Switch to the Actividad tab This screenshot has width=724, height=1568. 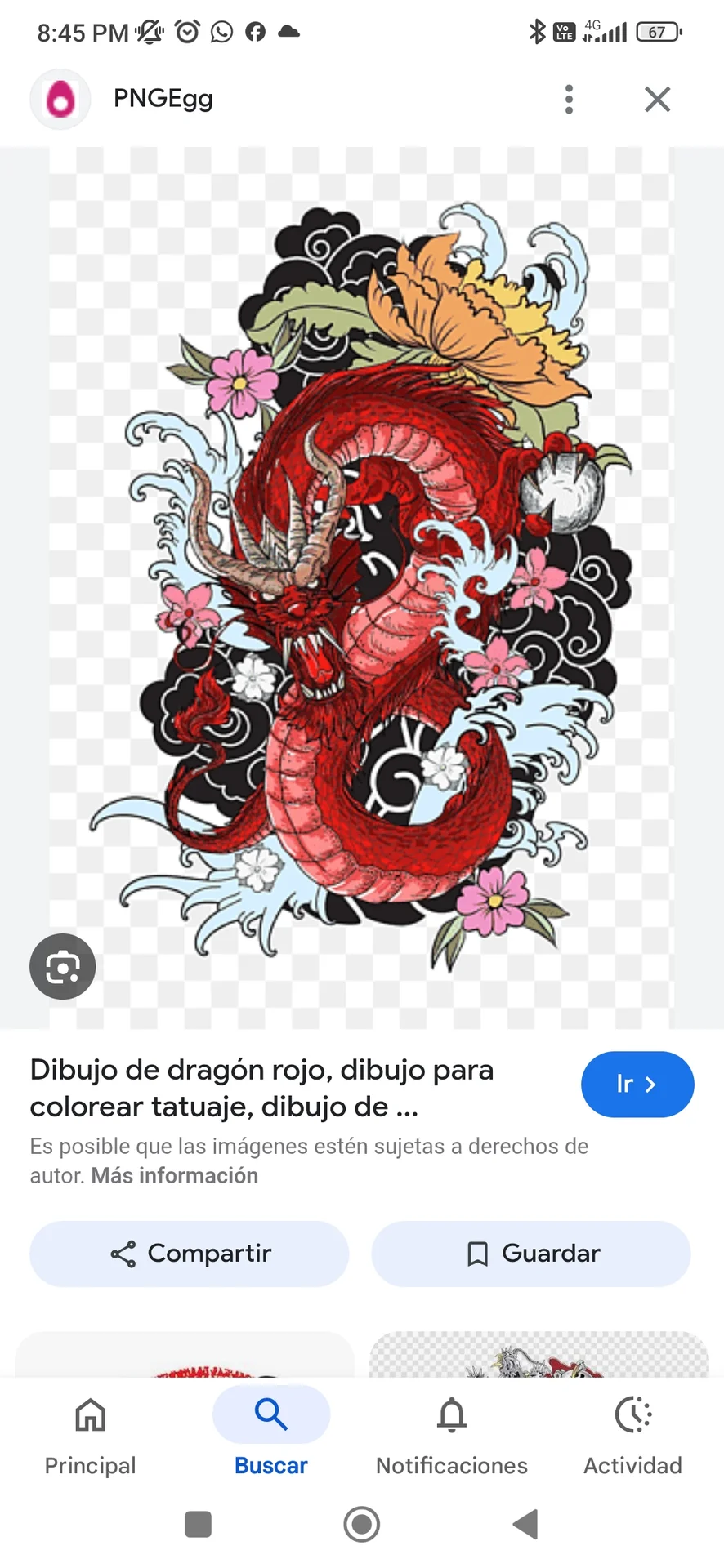tap(632, 1437)
